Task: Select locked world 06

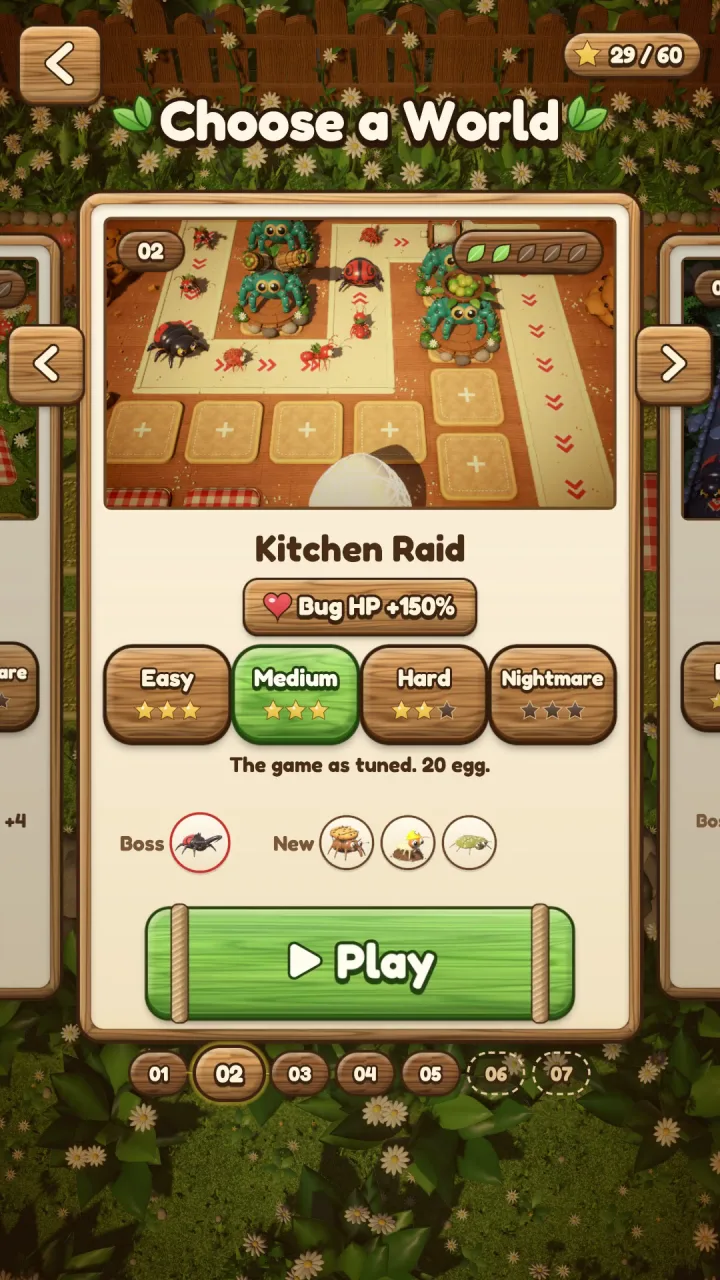Action: point(496,1074)
